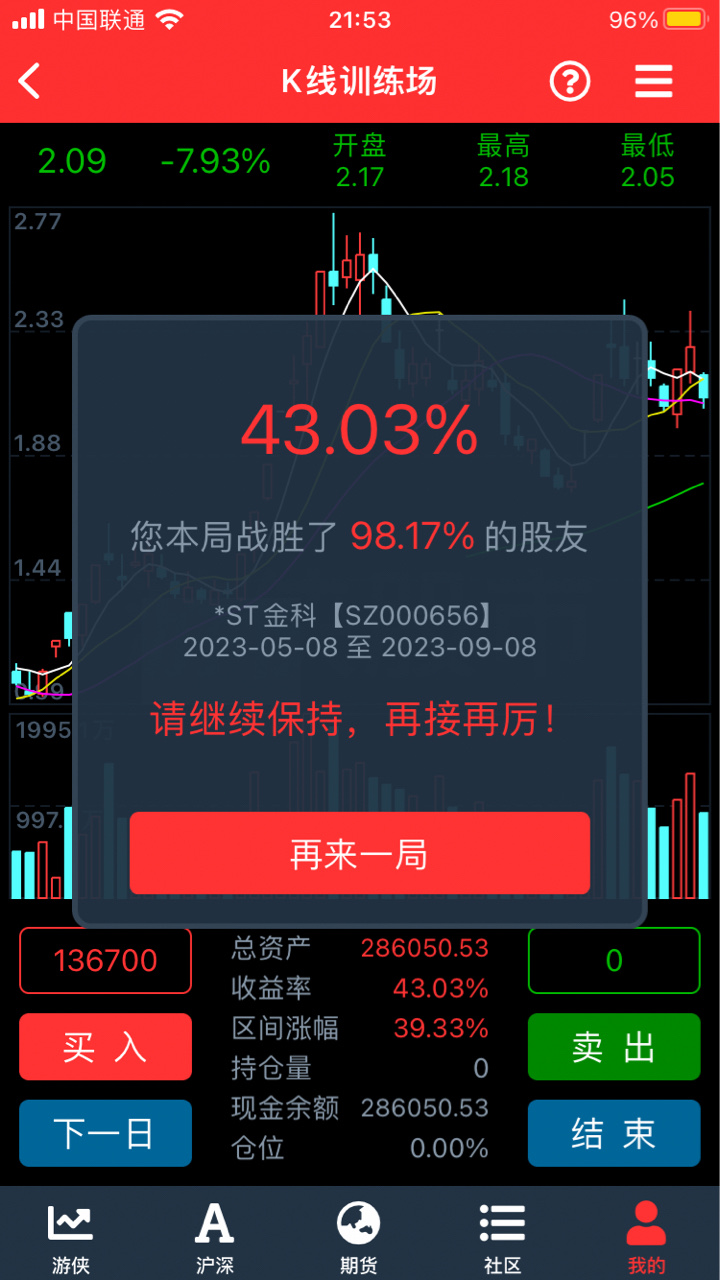Edit the 136700 buy quantity field
Viewport: 720px width, 1280px height.
[x=105, y=961]
